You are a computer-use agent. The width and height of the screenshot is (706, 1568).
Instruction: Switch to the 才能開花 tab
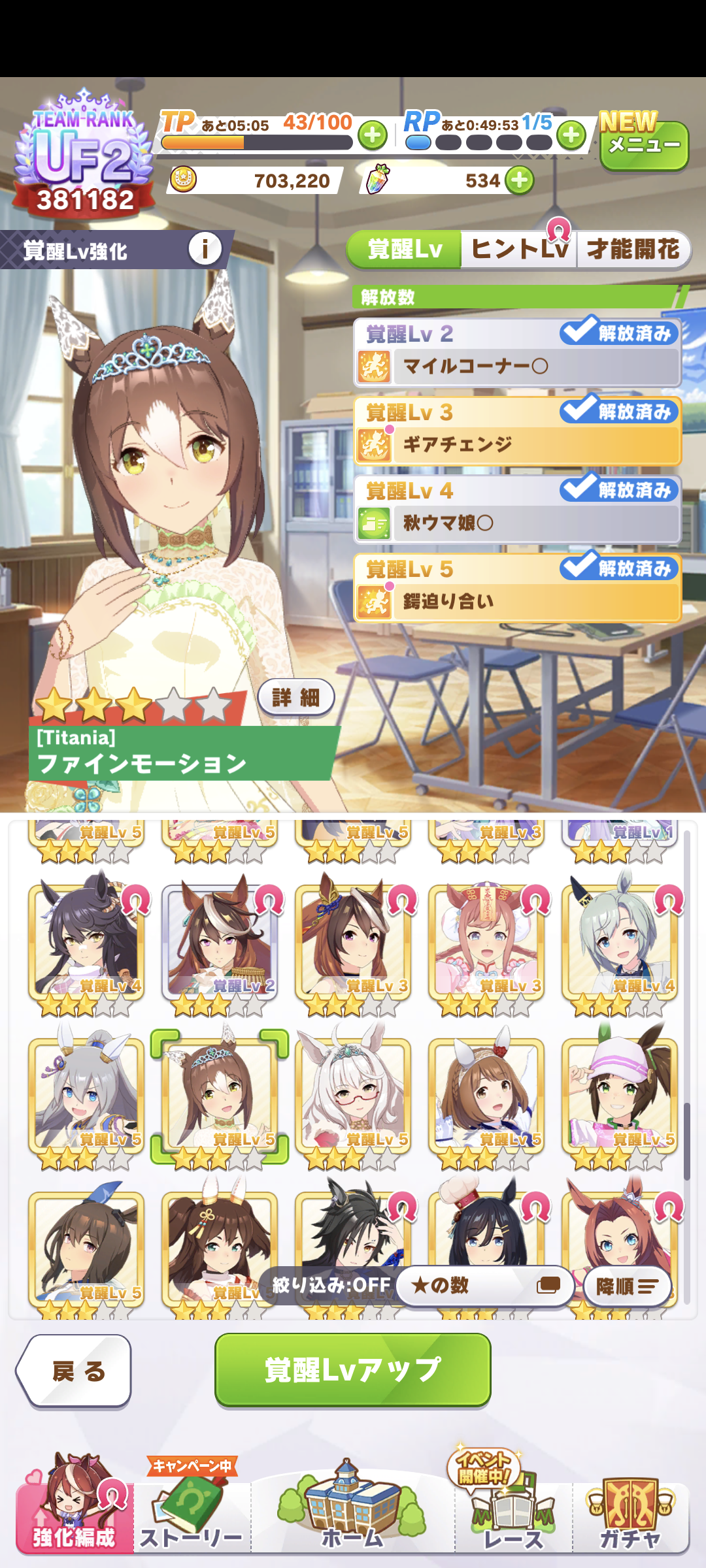click(633, 250)
